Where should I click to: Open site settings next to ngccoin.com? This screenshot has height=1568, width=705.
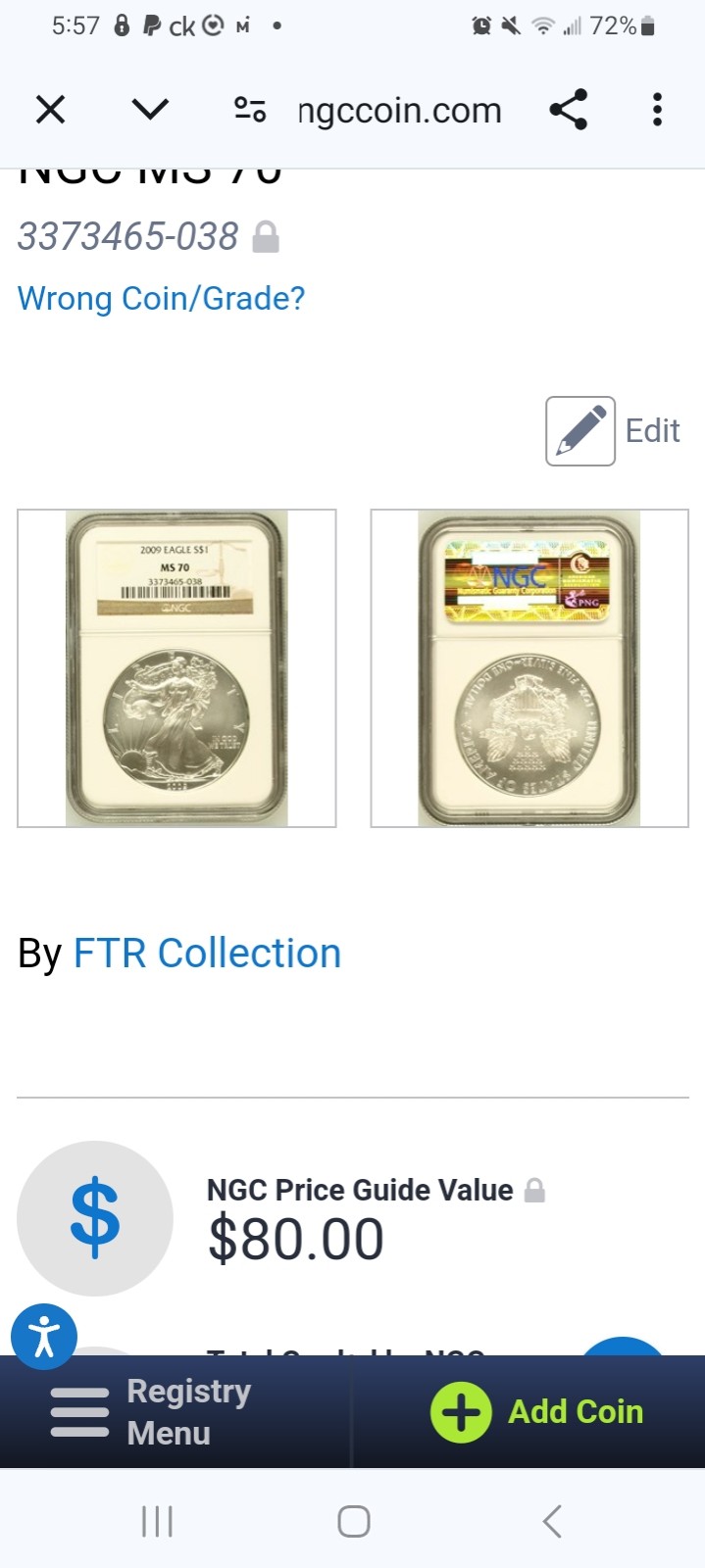pyautogui.click(x=250, y=110)
